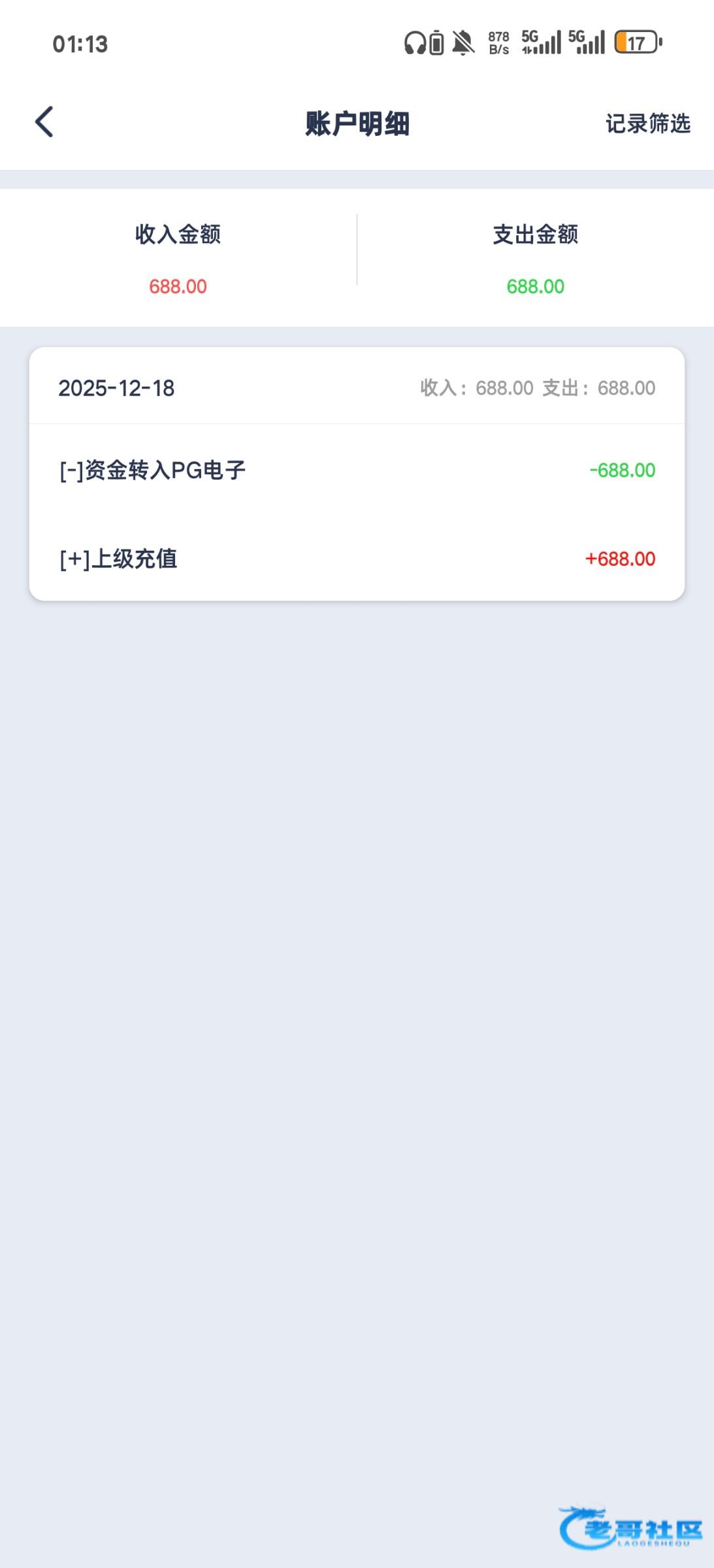The image size is (714, 1568).
Task: Open the 记录筛选 record filter
Action: click(x=647, y=123)
